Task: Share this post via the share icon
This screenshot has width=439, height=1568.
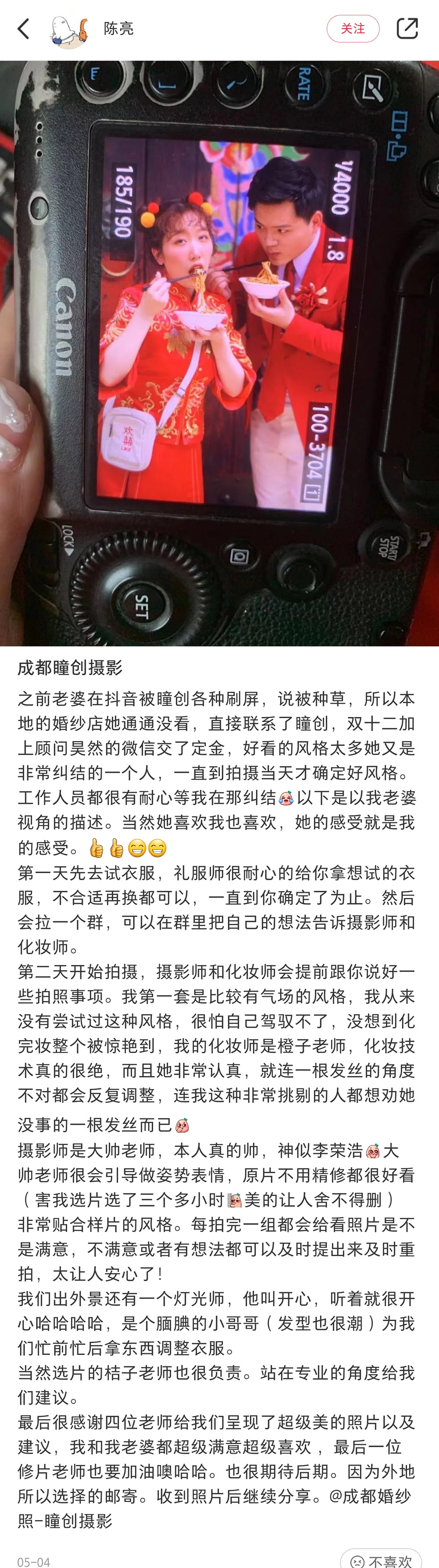Action: [x=407, y=29]
